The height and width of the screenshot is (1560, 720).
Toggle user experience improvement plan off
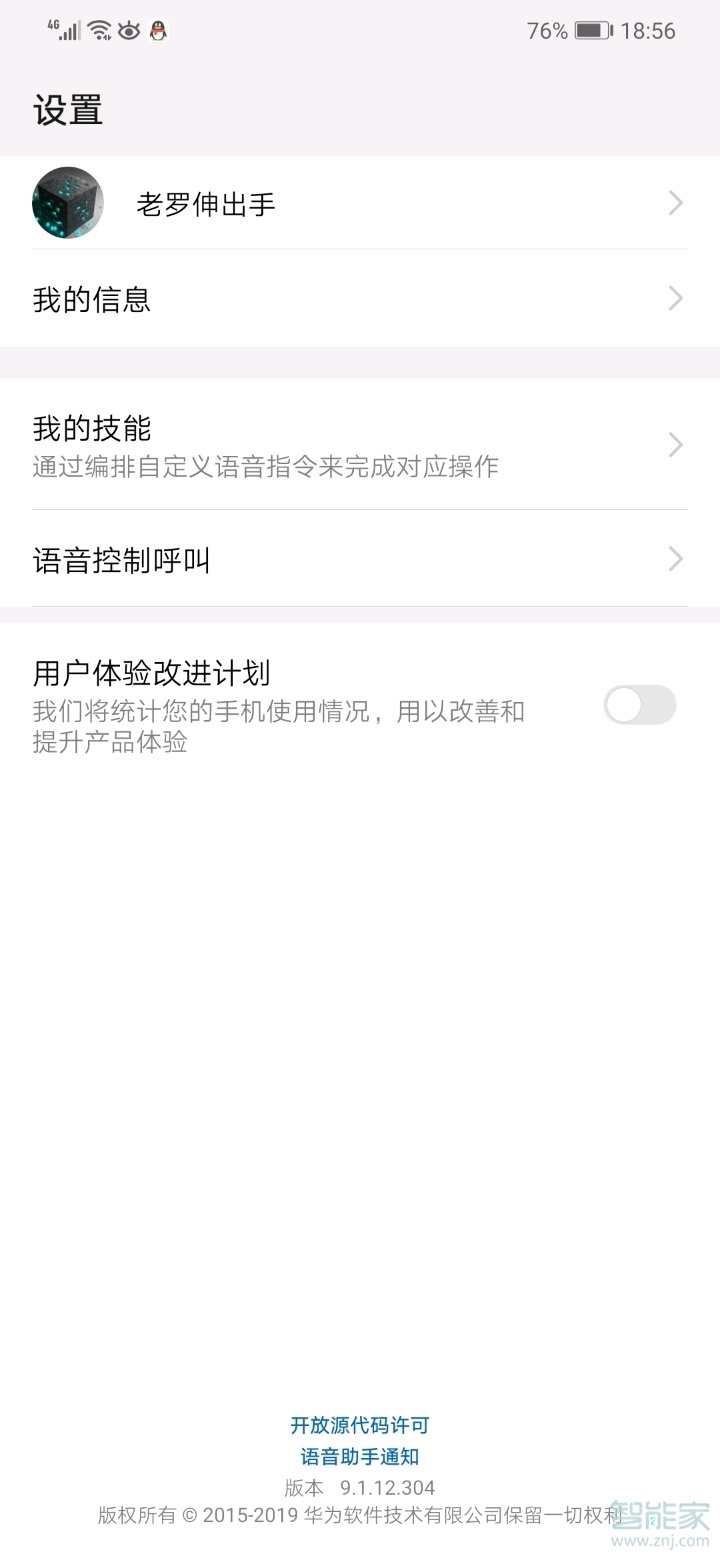(x=639, y=706)
